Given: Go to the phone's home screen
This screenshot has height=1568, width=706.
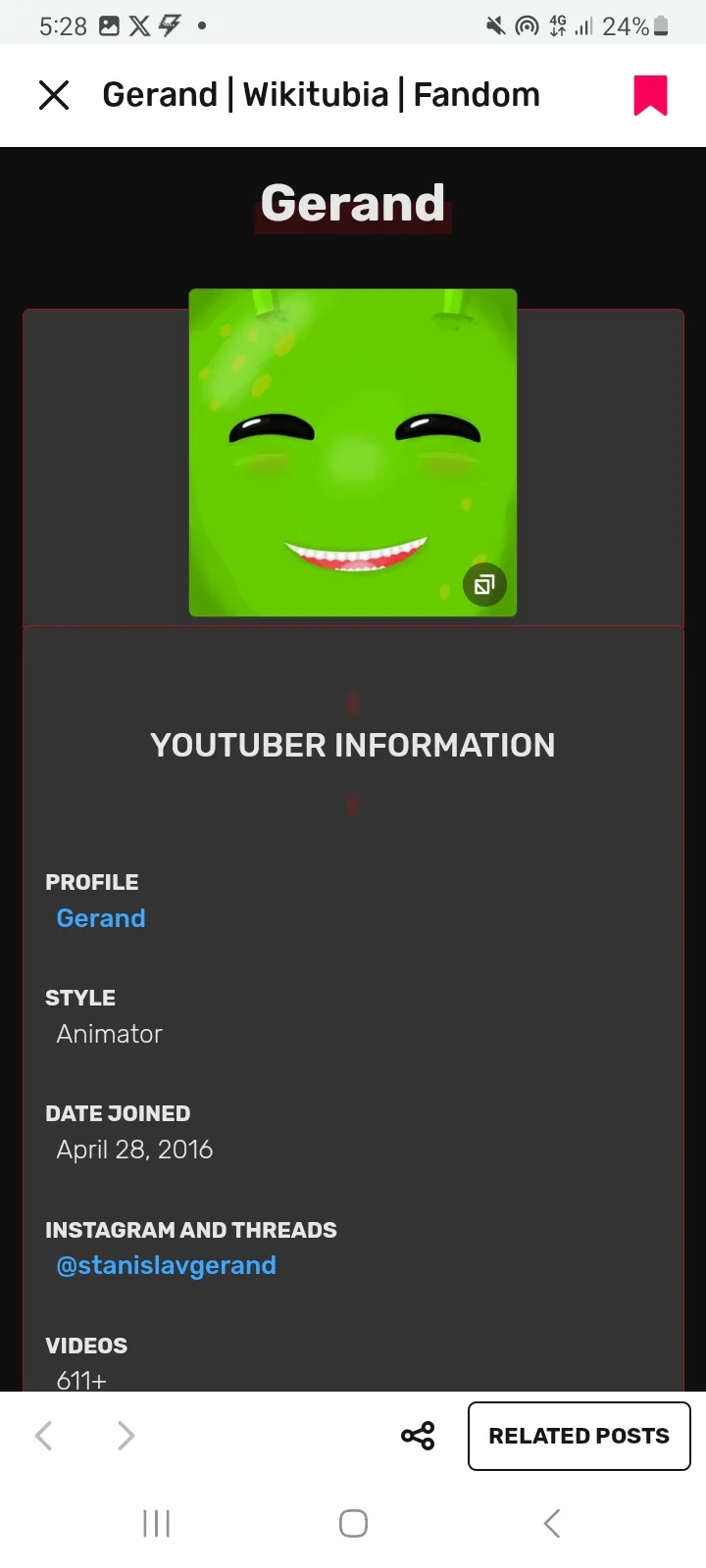Looking at the screenshot, I should pyautogui.click(x=353, y=1523).
